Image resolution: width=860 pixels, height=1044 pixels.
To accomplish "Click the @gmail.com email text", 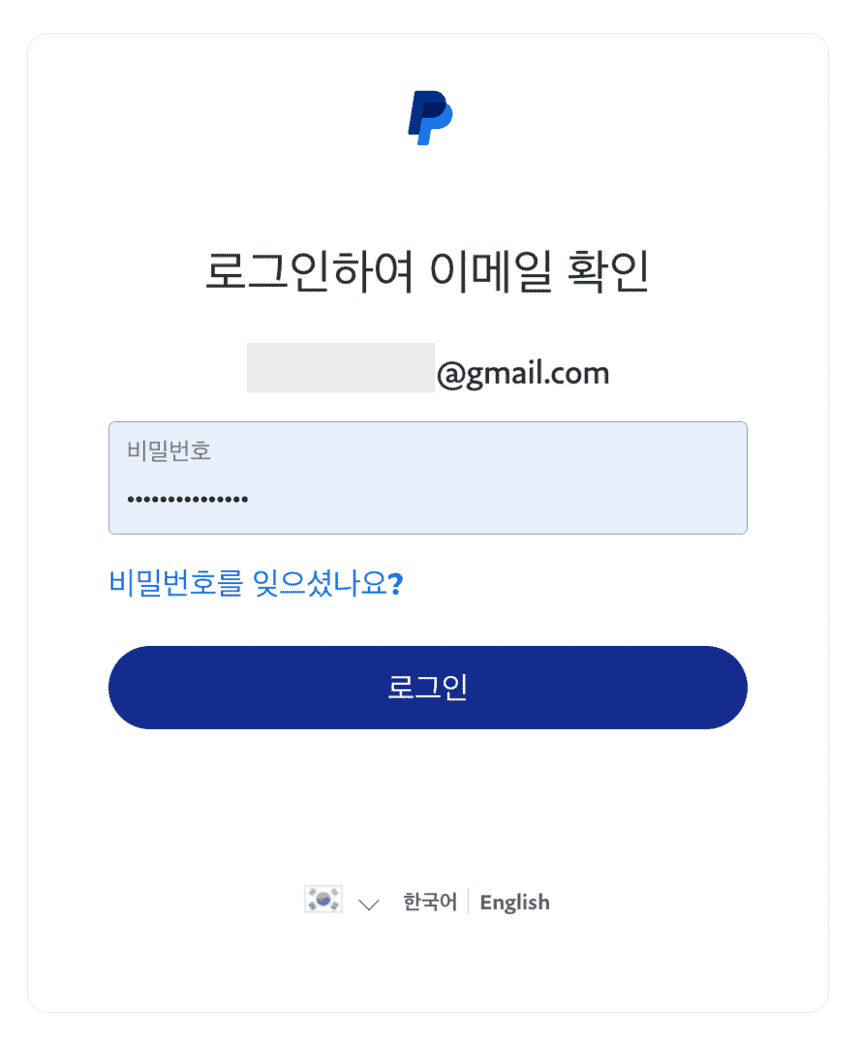I will (x=524, y=371).
